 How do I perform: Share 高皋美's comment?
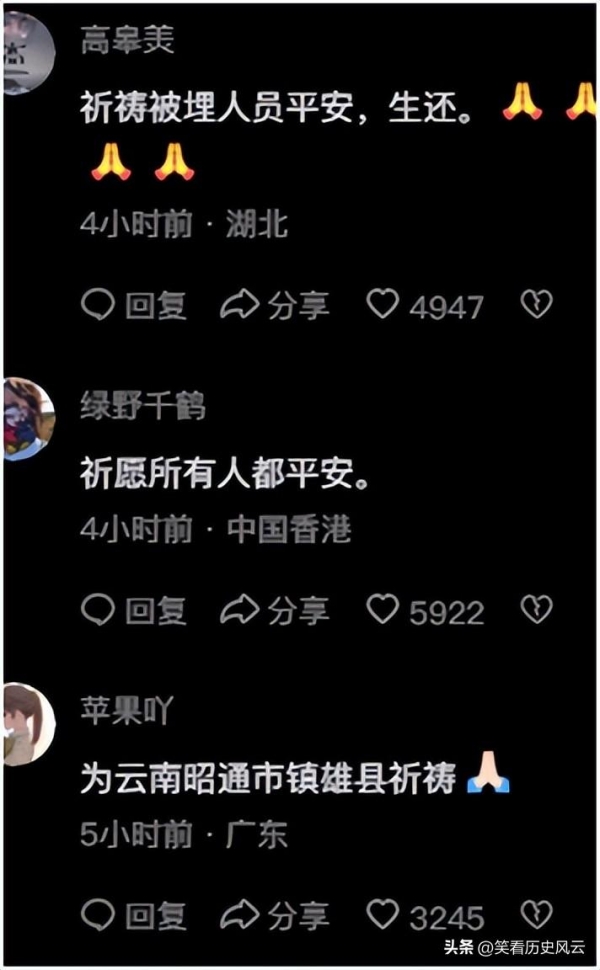(x=275, y=306)
